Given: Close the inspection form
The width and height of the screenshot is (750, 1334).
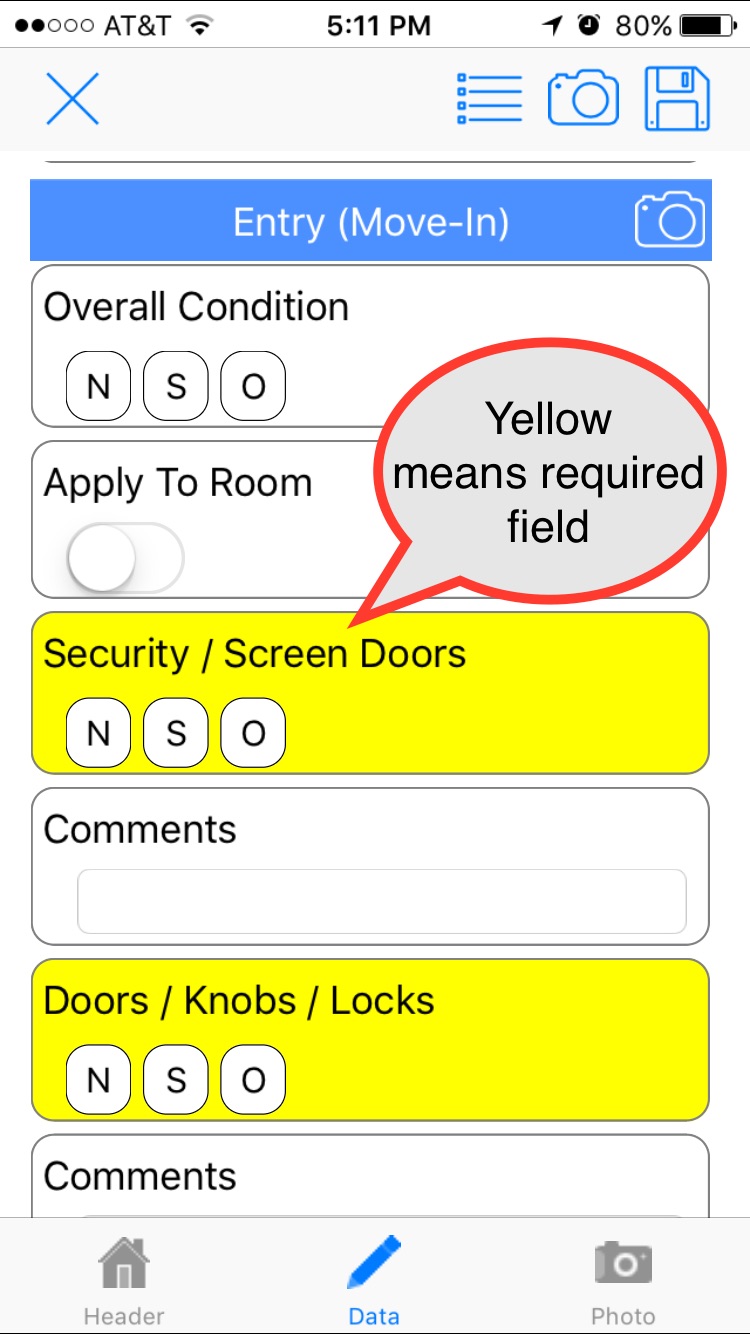Looking at the screenshot, I should [72, 98].
